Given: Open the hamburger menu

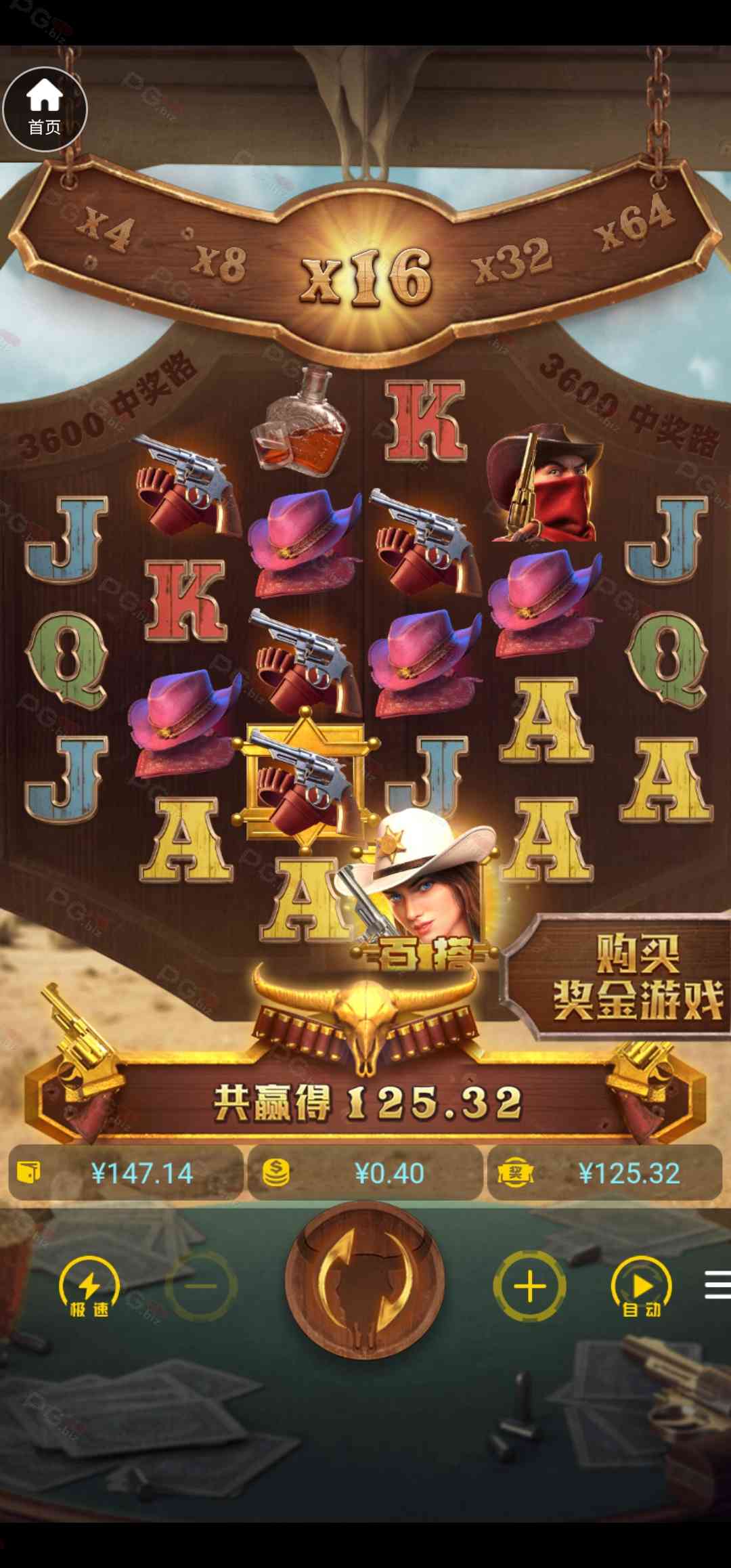Looking at the screenshot, I should coord(717,1284).
